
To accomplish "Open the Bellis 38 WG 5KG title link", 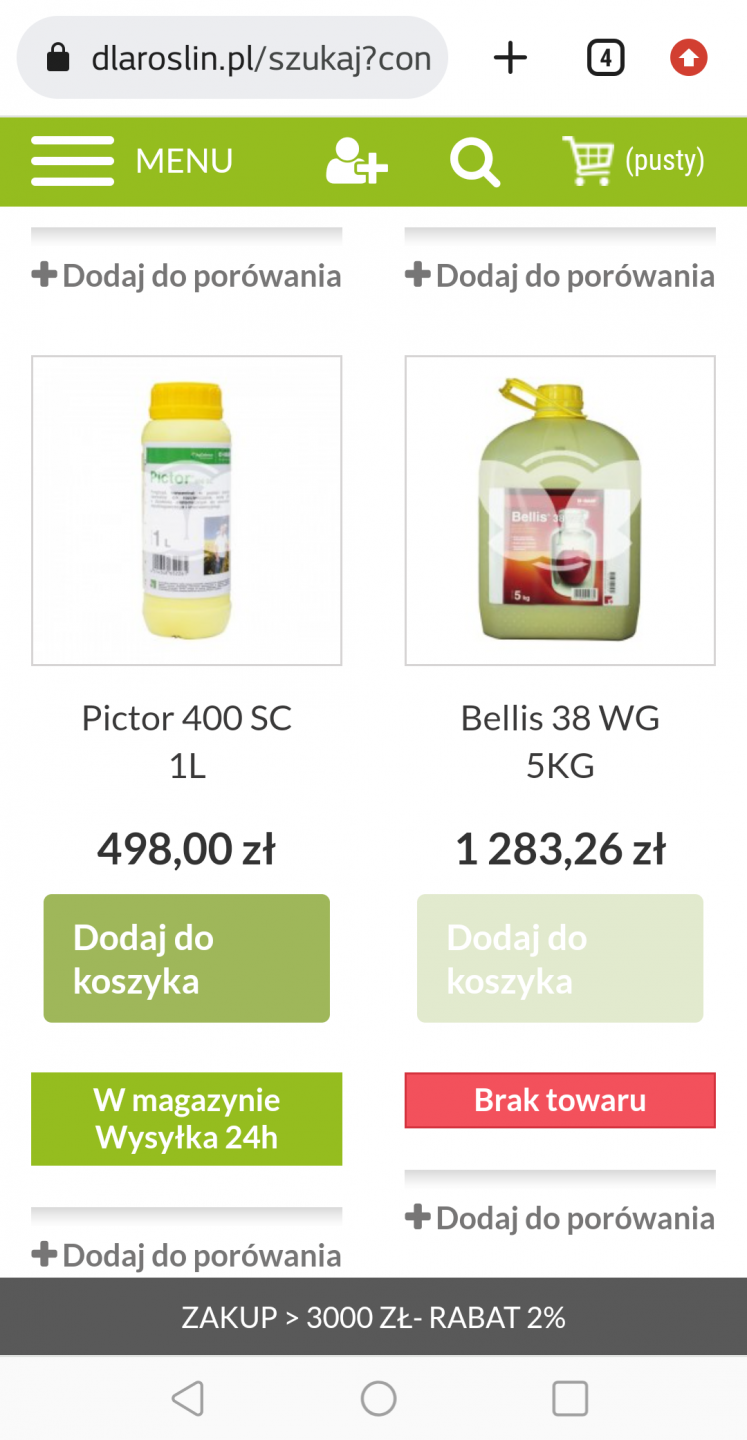I will click(x=560, y=741).
